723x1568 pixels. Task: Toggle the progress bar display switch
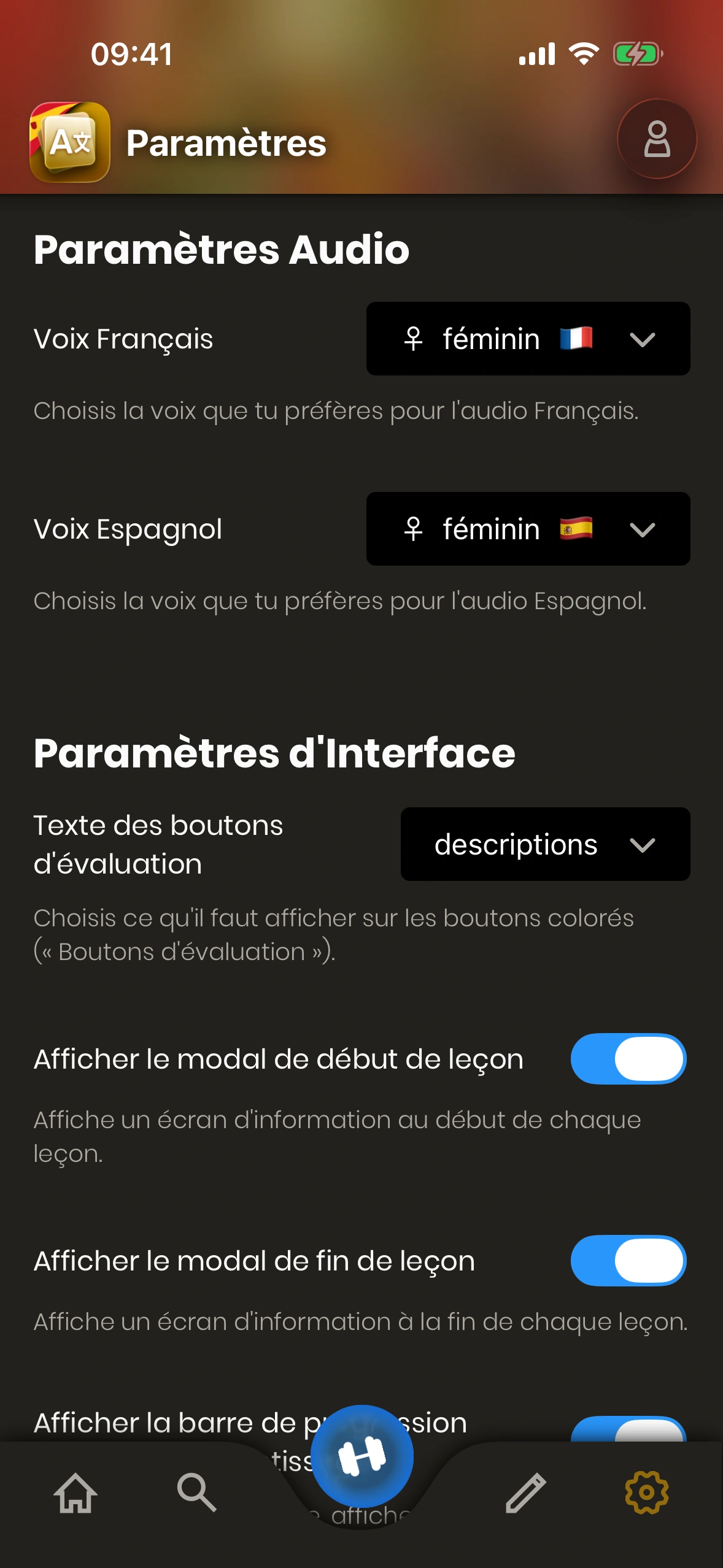(x=628, y=1431)
